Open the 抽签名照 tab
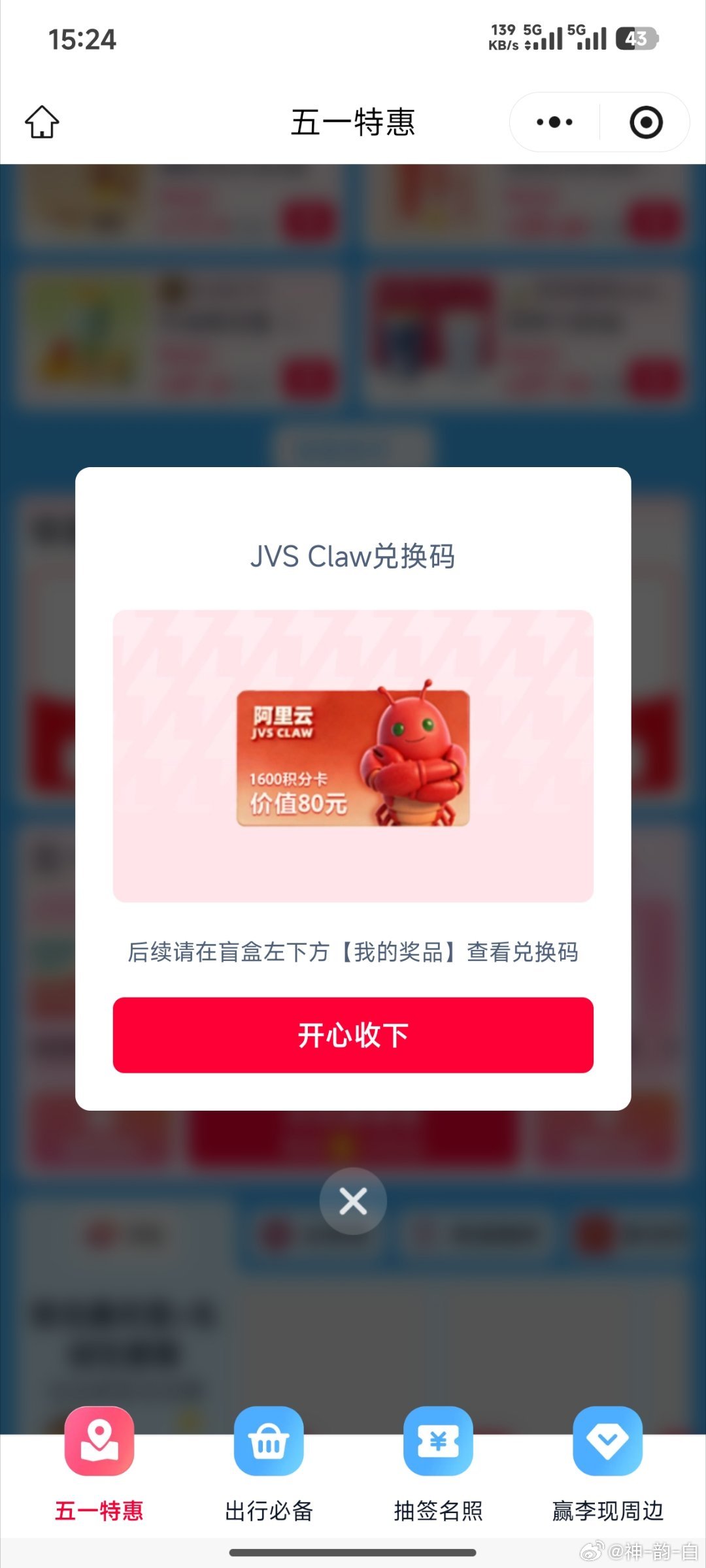 [x=438, y=1465]
